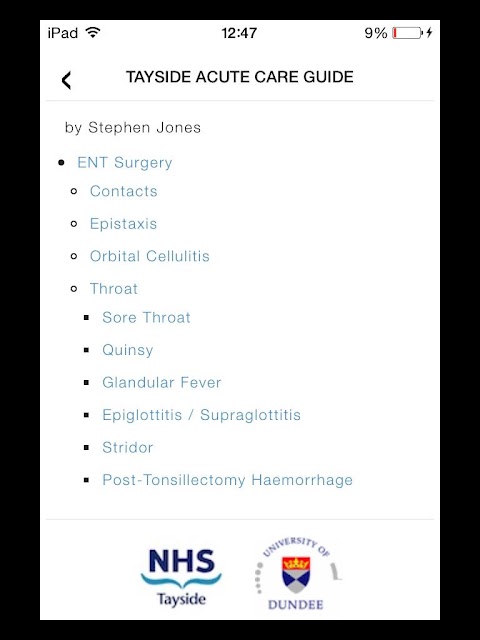Open the Contacts page

click(x=124, y=191)
